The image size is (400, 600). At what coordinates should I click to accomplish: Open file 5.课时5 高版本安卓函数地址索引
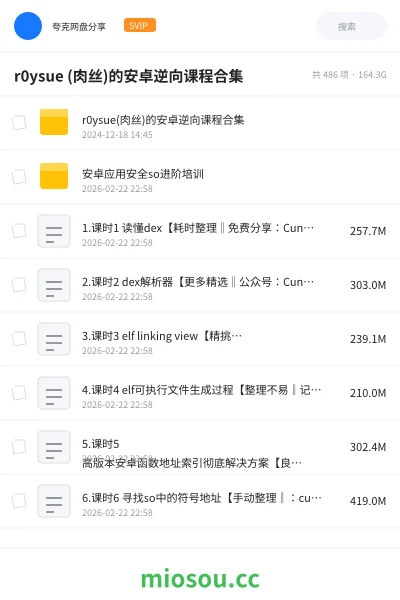(200, 447)
